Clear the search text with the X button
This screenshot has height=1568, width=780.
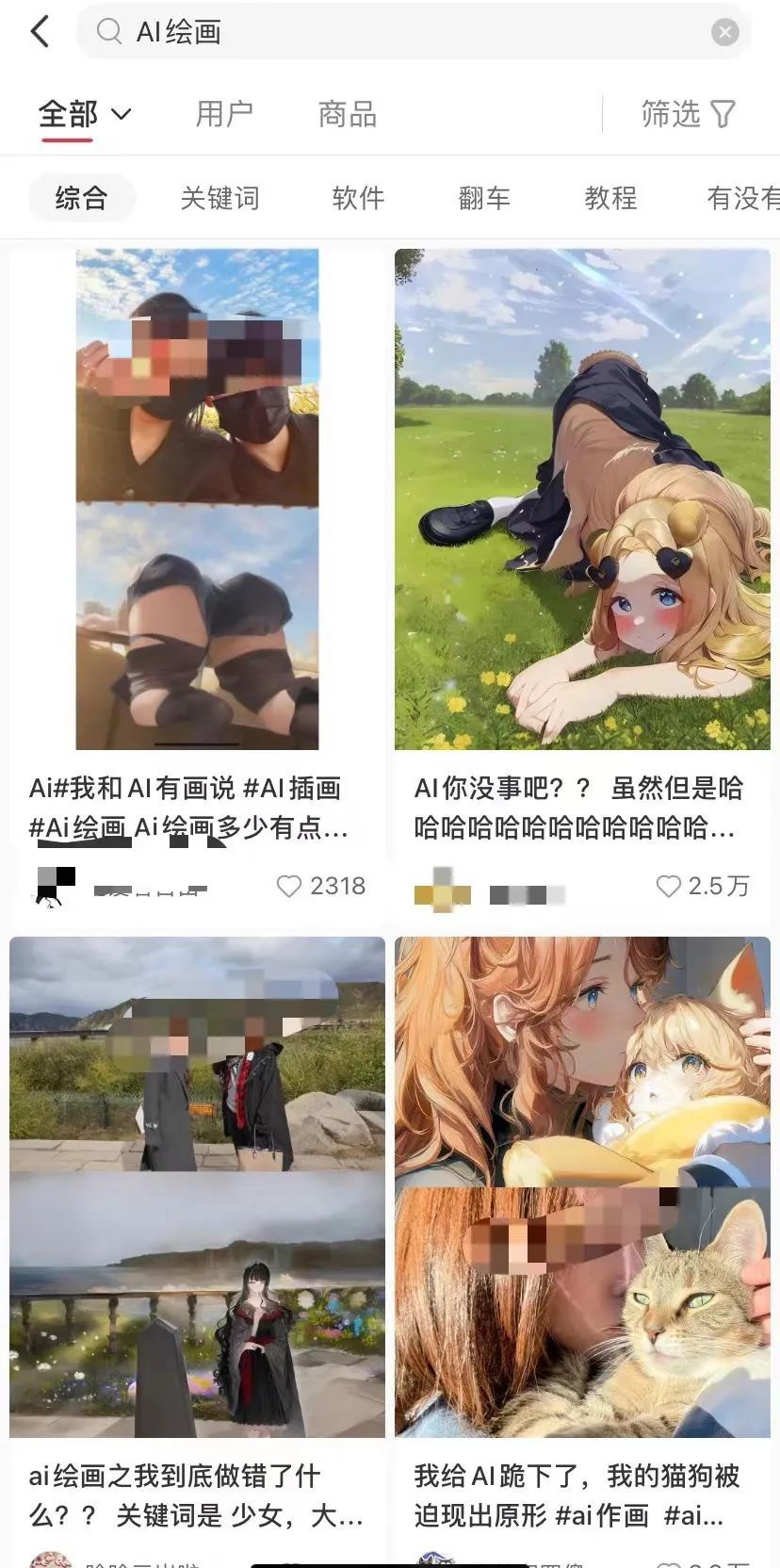click(724, 33)
